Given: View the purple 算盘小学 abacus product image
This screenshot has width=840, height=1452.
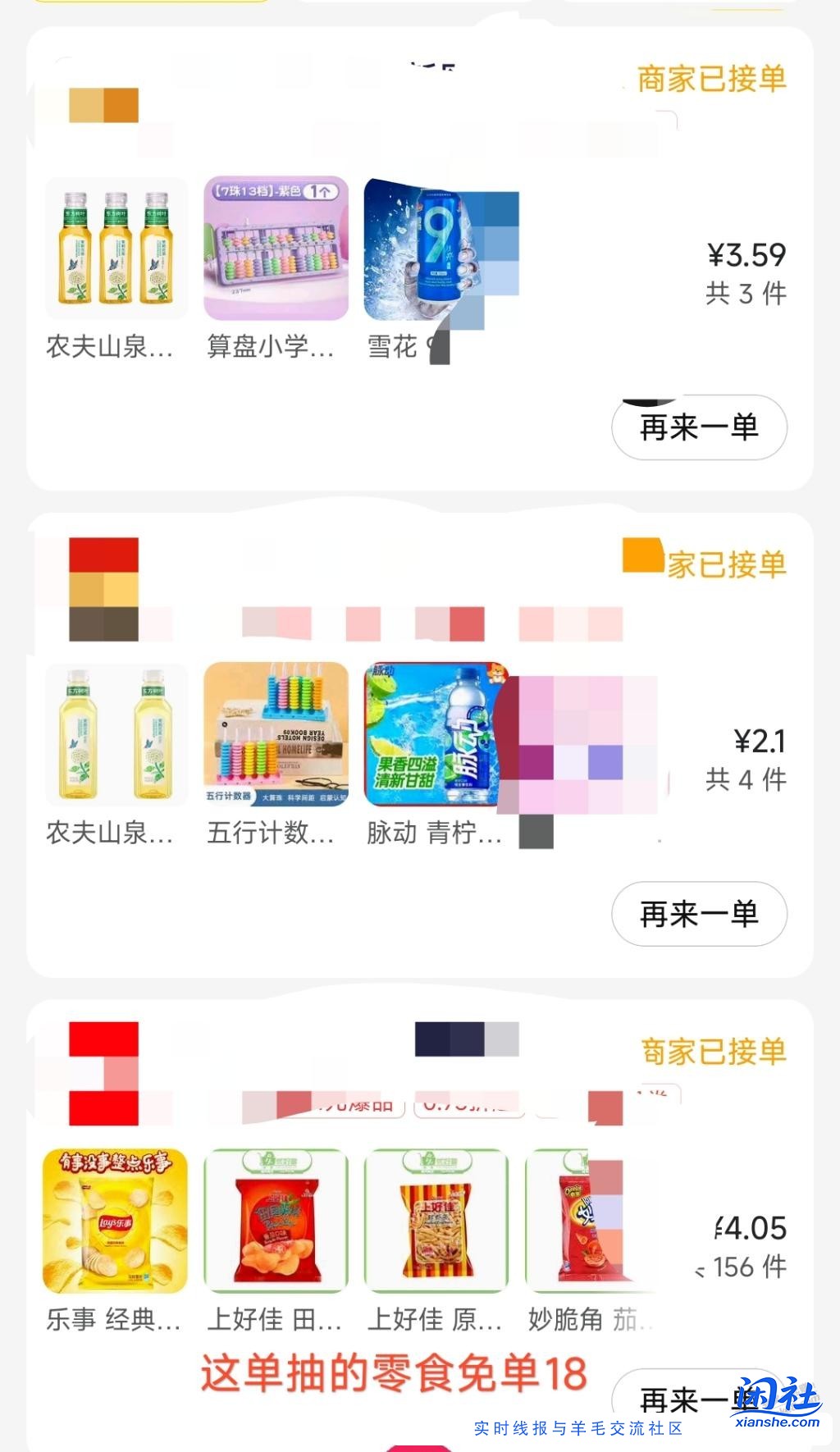Looking at the screenshot, I should click(276, 250).
